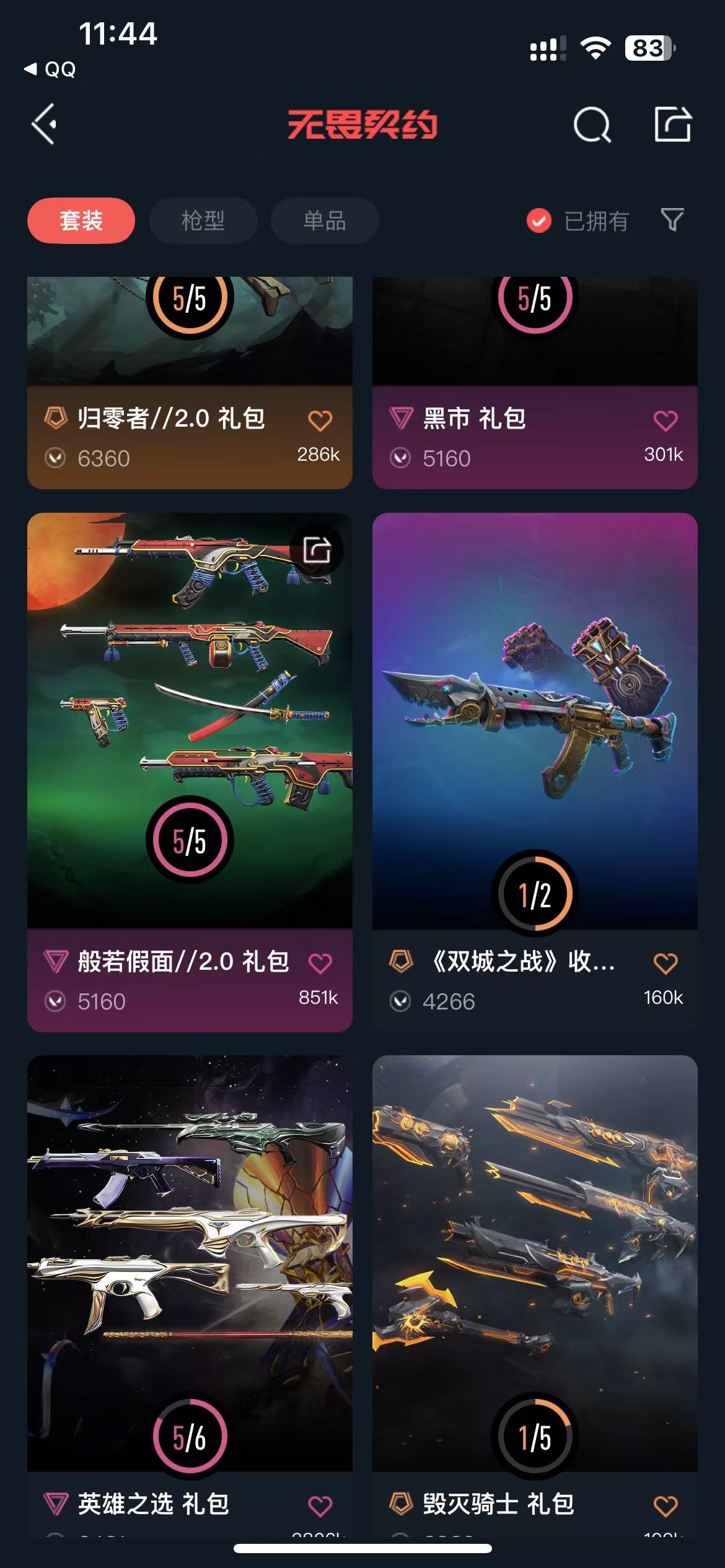Favorite the 般若假面//2.0 礼包 bundle
The image size is (725, 1568).
point(320,963)
